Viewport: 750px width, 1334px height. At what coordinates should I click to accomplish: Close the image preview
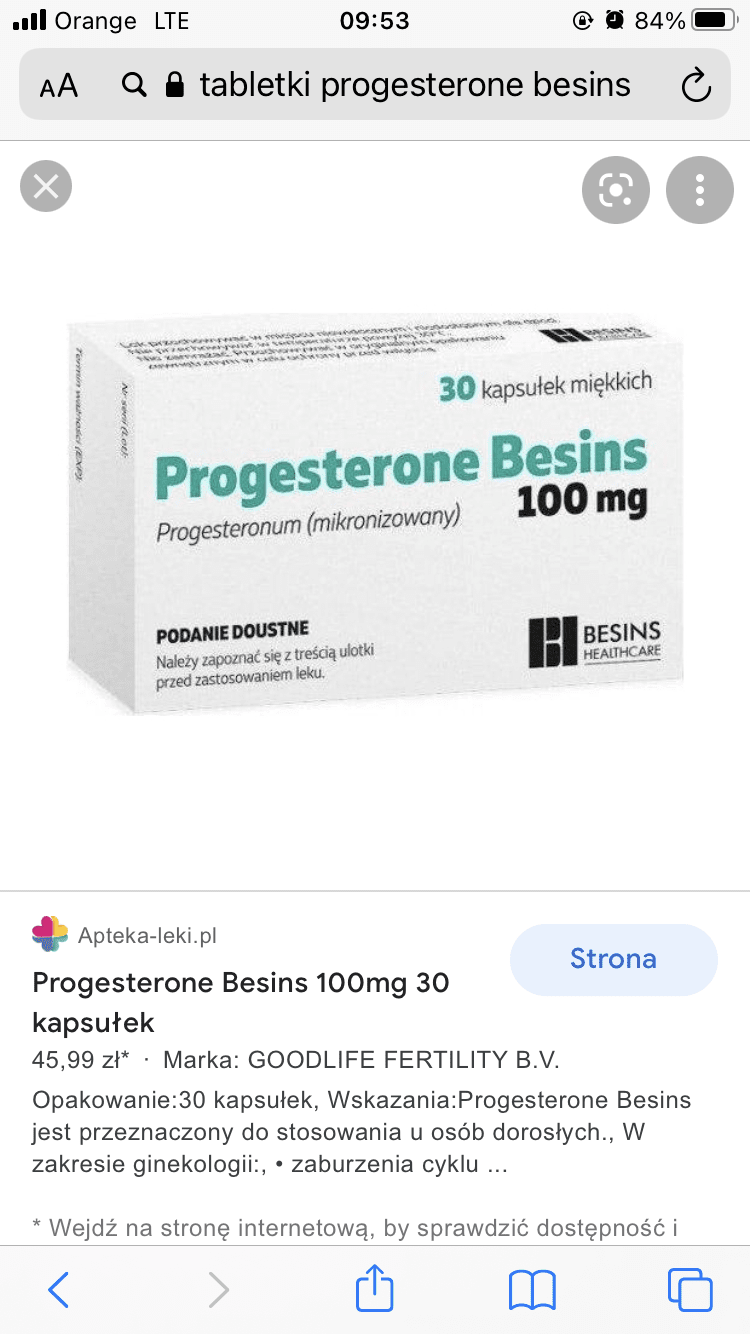pyautogui.click(x=46, y=187)
